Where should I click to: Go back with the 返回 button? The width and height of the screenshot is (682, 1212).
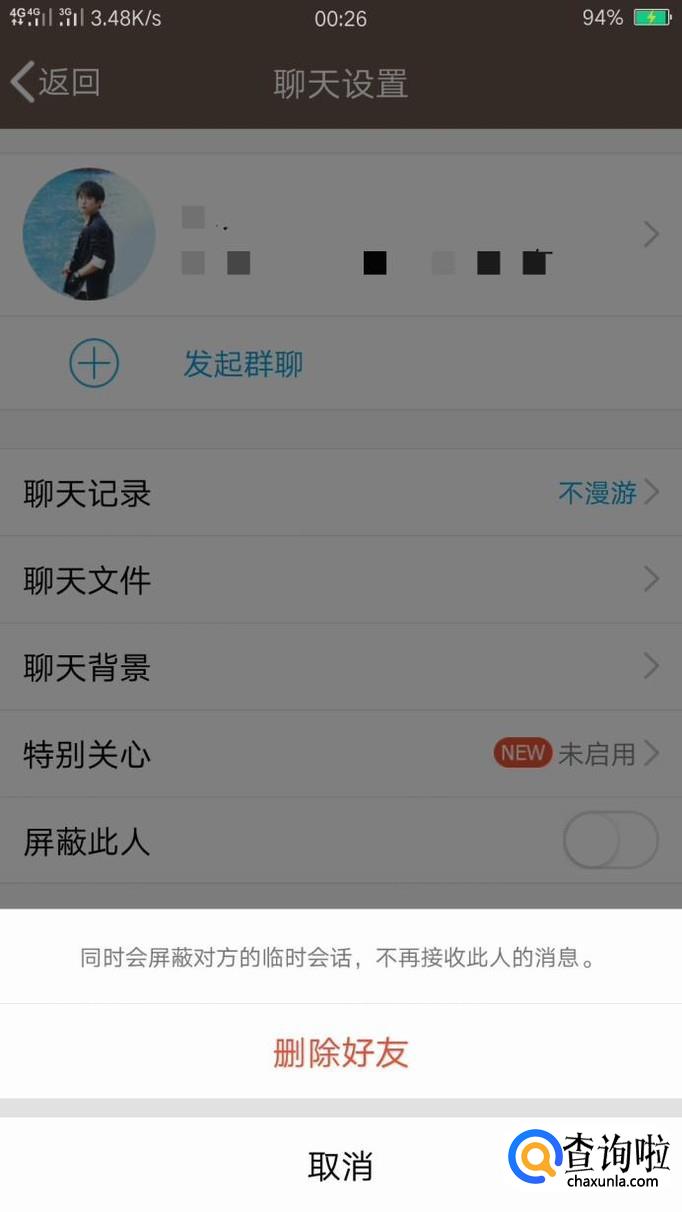pos(56,82)
